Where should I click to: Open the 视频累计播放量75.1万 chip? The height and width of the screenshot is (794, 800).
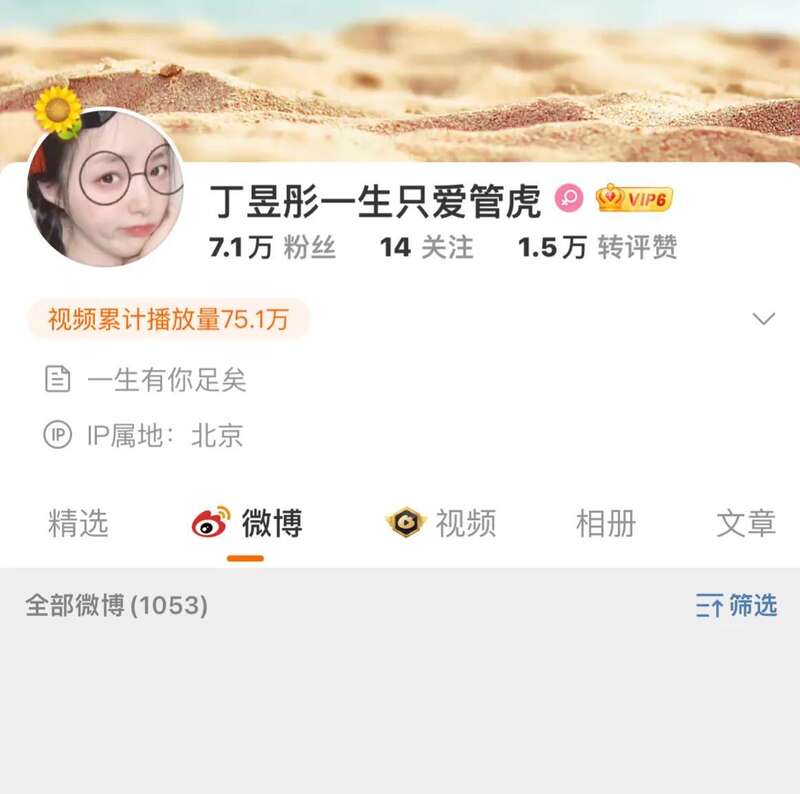click(168, 319)
